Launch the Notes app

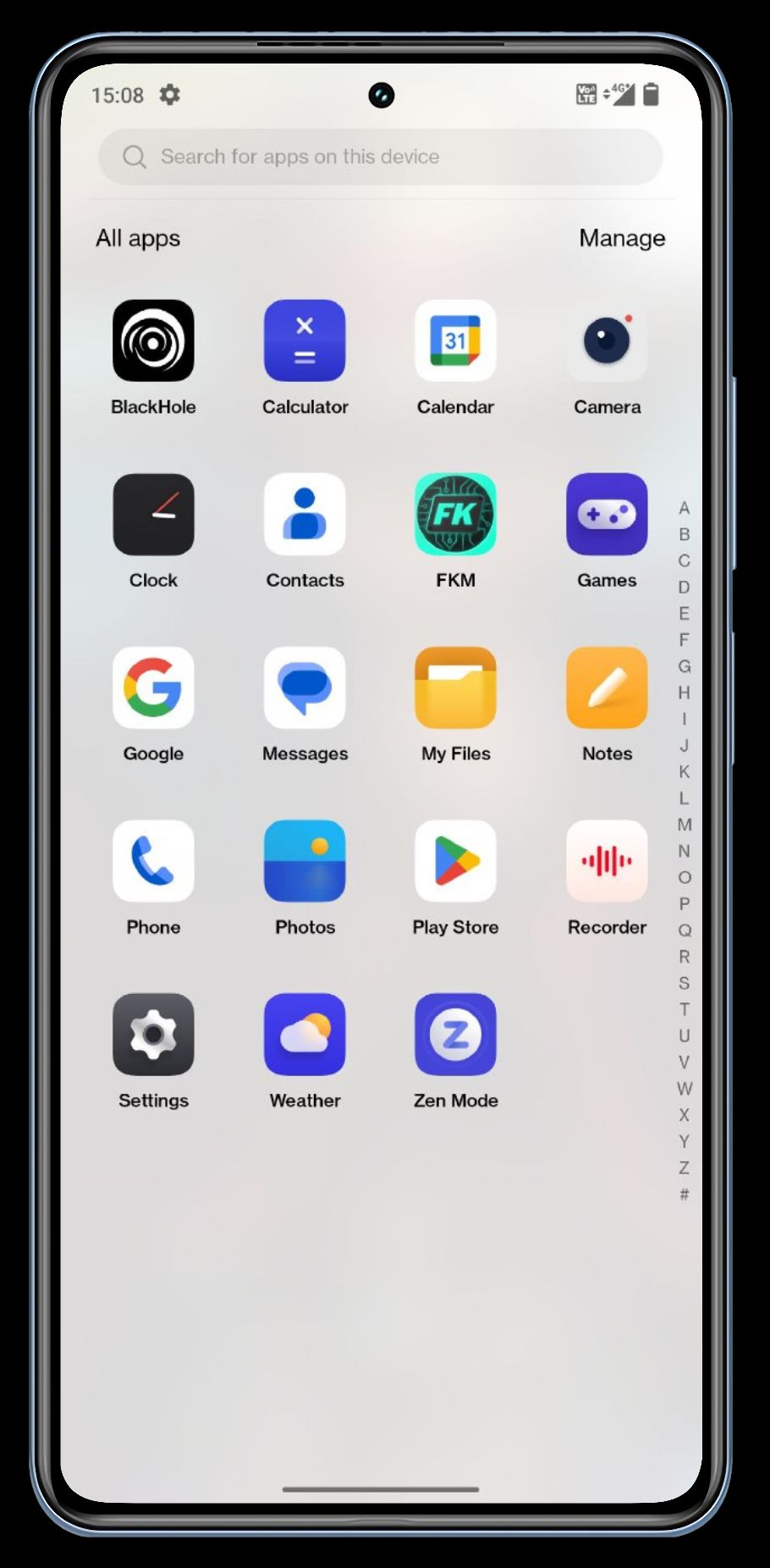[x=607, y=687]
